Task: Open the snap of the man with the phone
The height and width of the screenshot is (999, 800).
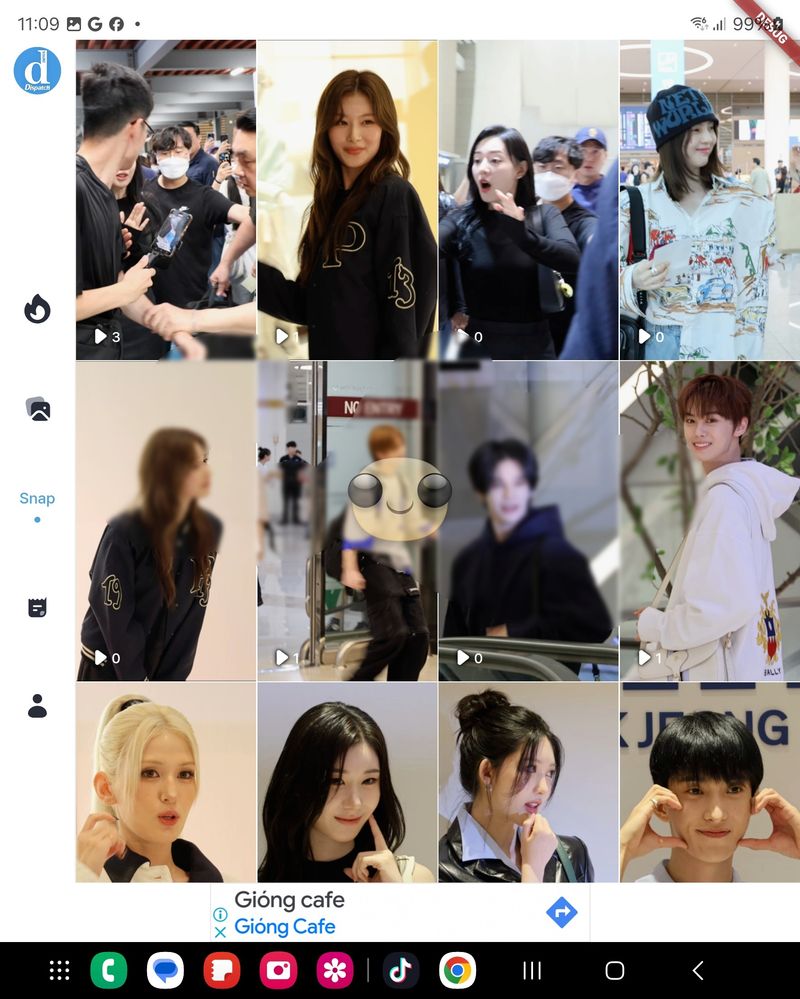Action: [165, 200]
